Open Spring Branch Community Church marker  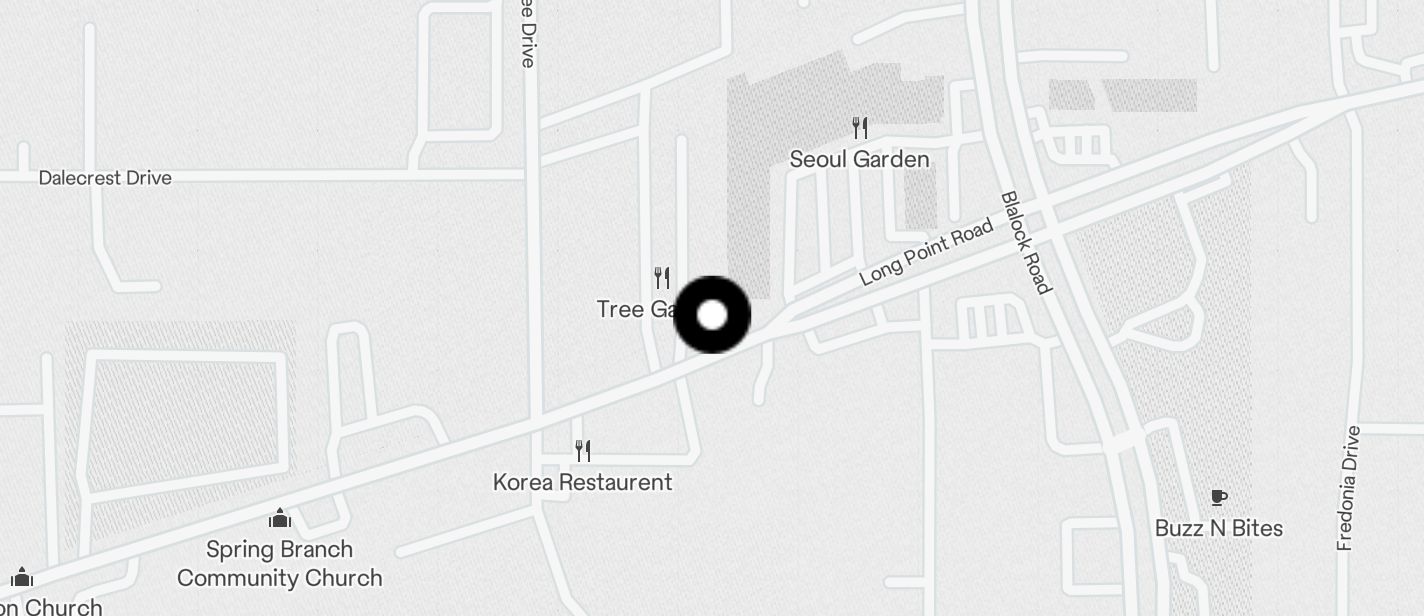click(x=280, y=518)
